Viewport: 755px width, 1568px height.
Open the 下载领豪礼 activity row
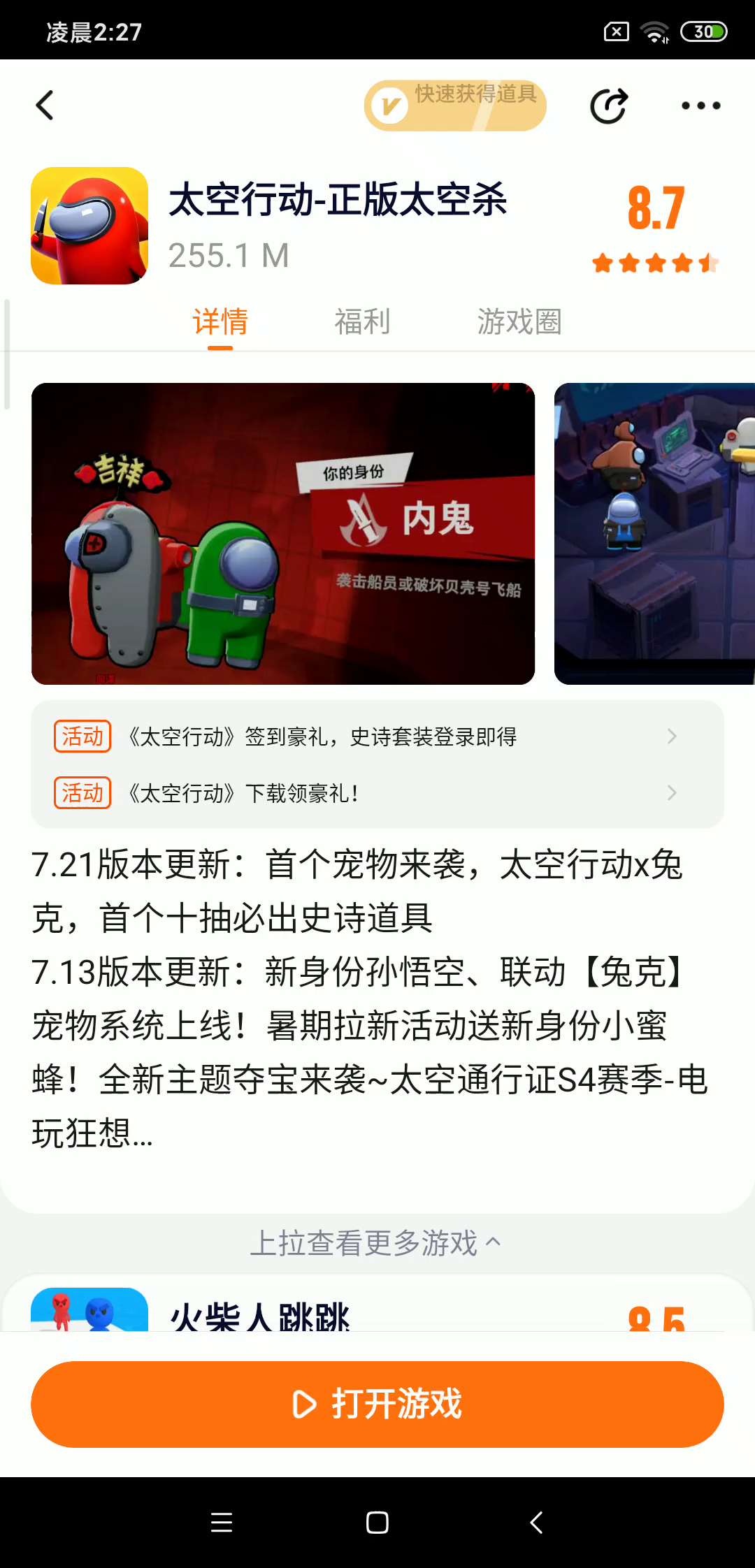coord(377,793)
